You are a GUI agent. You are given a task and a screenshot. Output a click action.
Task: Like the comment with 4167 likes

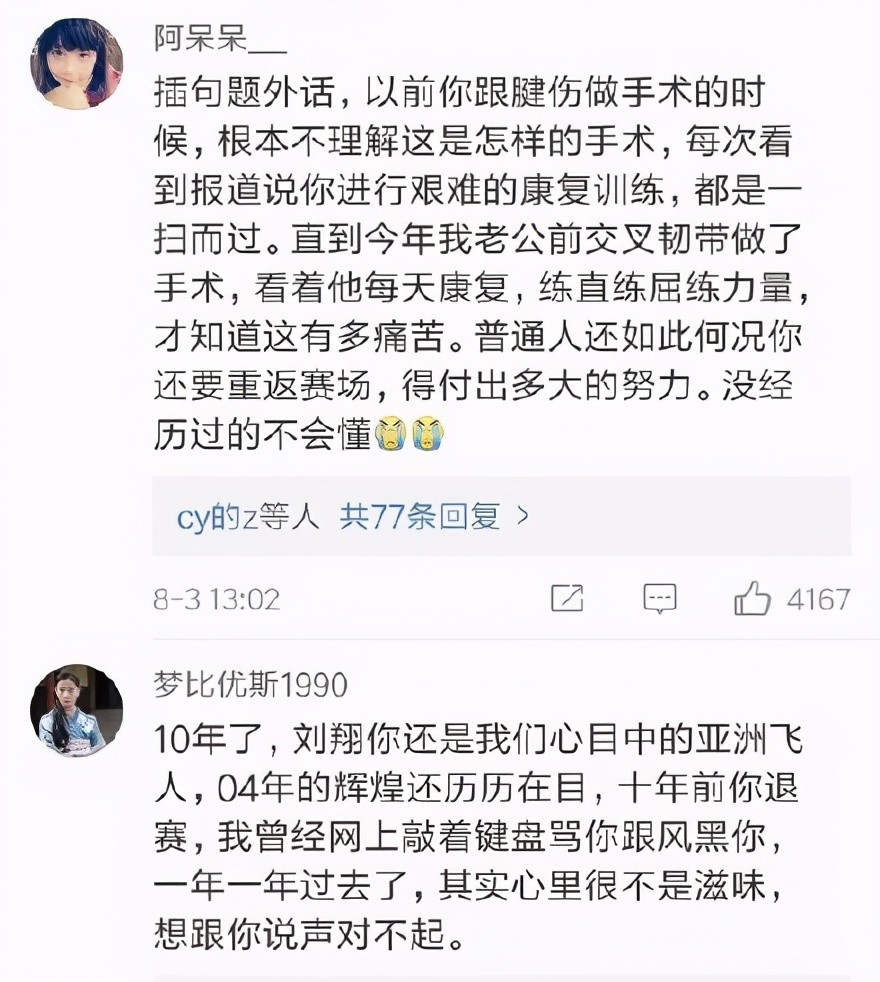pyautogui.click(x=753, y=598)
